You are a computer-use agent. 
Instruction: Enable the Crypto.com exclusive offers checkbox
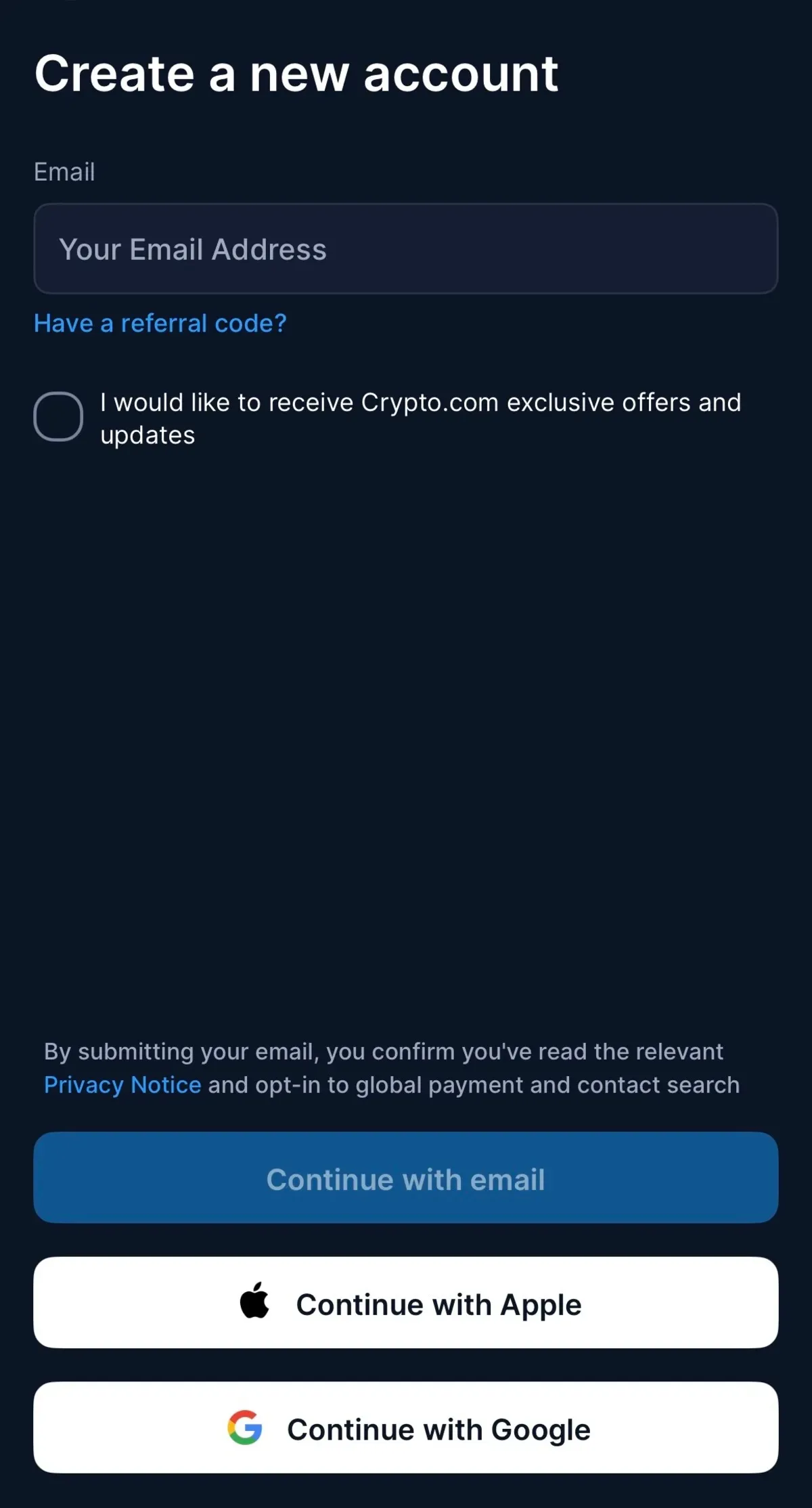pos(60,417)
